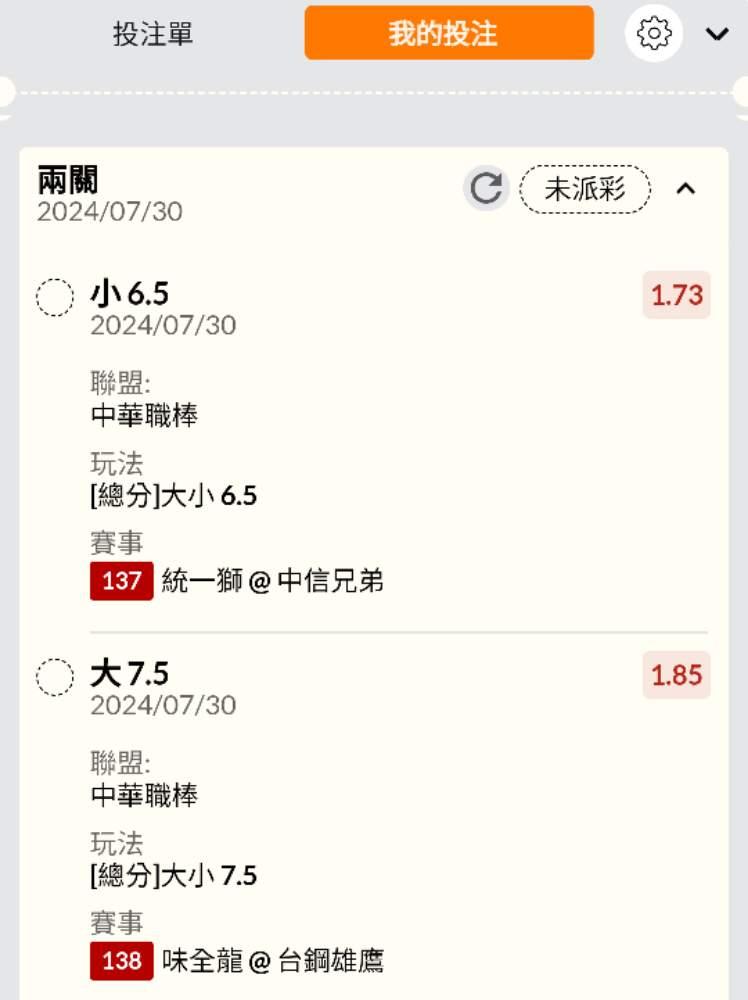Collapse the bet slip panel arrow
This screenshot has width=748, height=1000.
(x=717, y=34)
